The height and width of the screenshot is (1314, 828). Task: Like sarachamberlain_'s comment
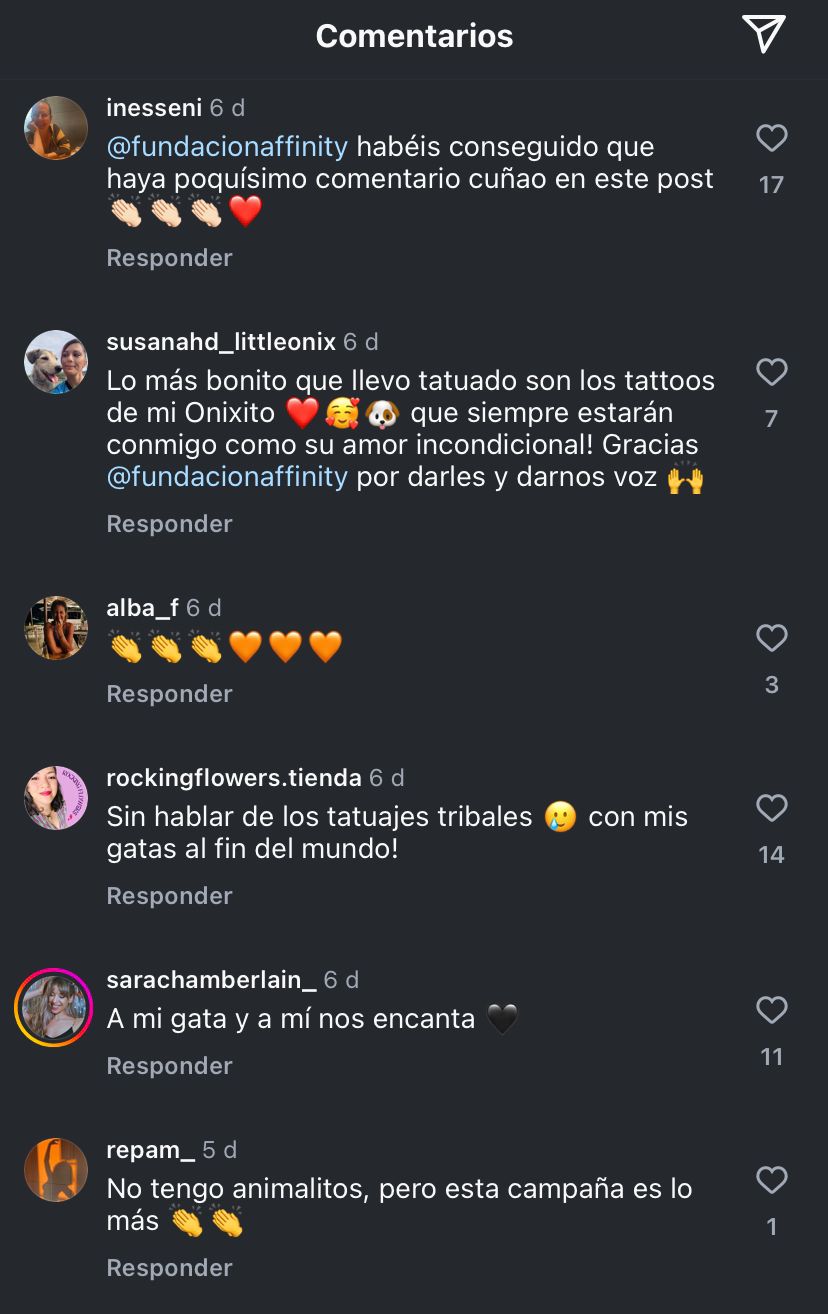coord(771,1010)
